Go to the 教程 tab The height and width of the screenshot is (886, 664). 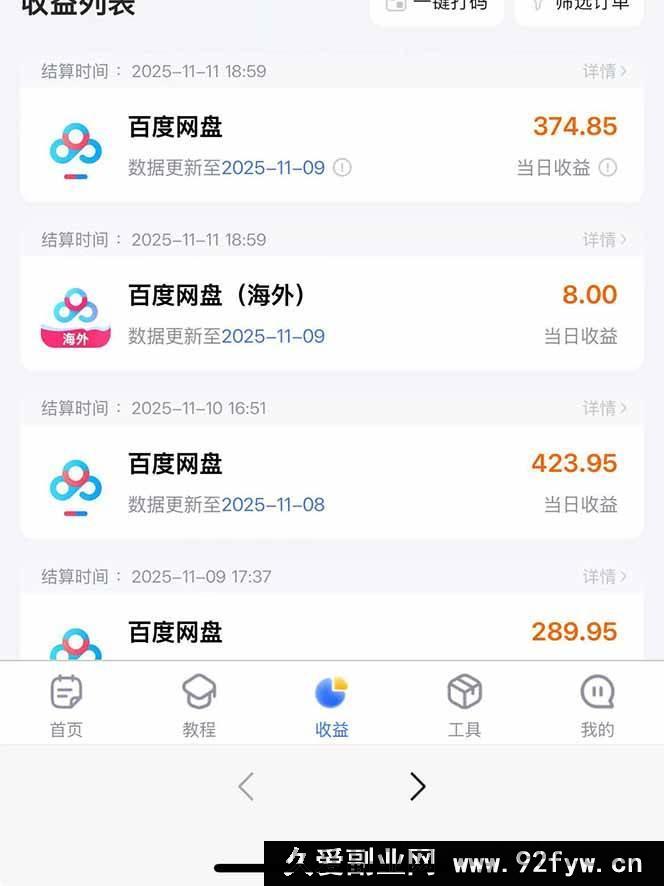199,706
